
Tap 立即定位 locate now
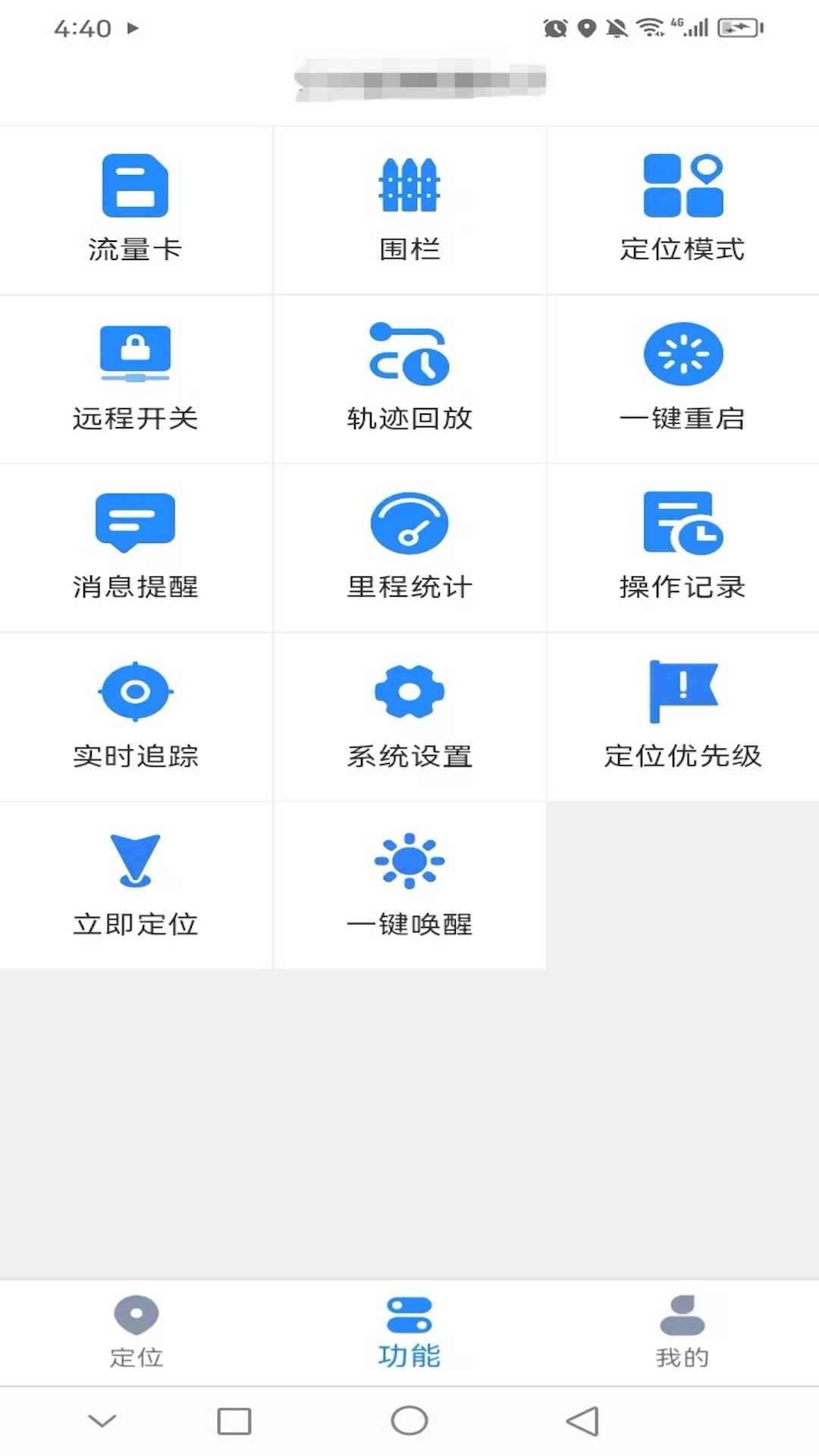click(135, 884)
